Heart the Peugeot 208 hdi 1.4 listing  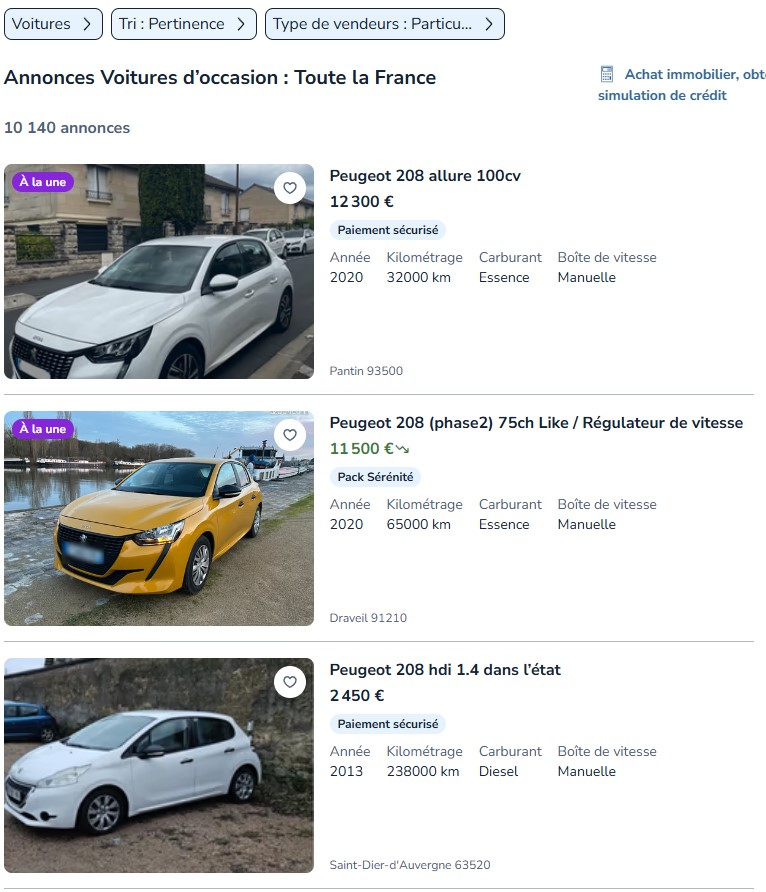point(290,682)
